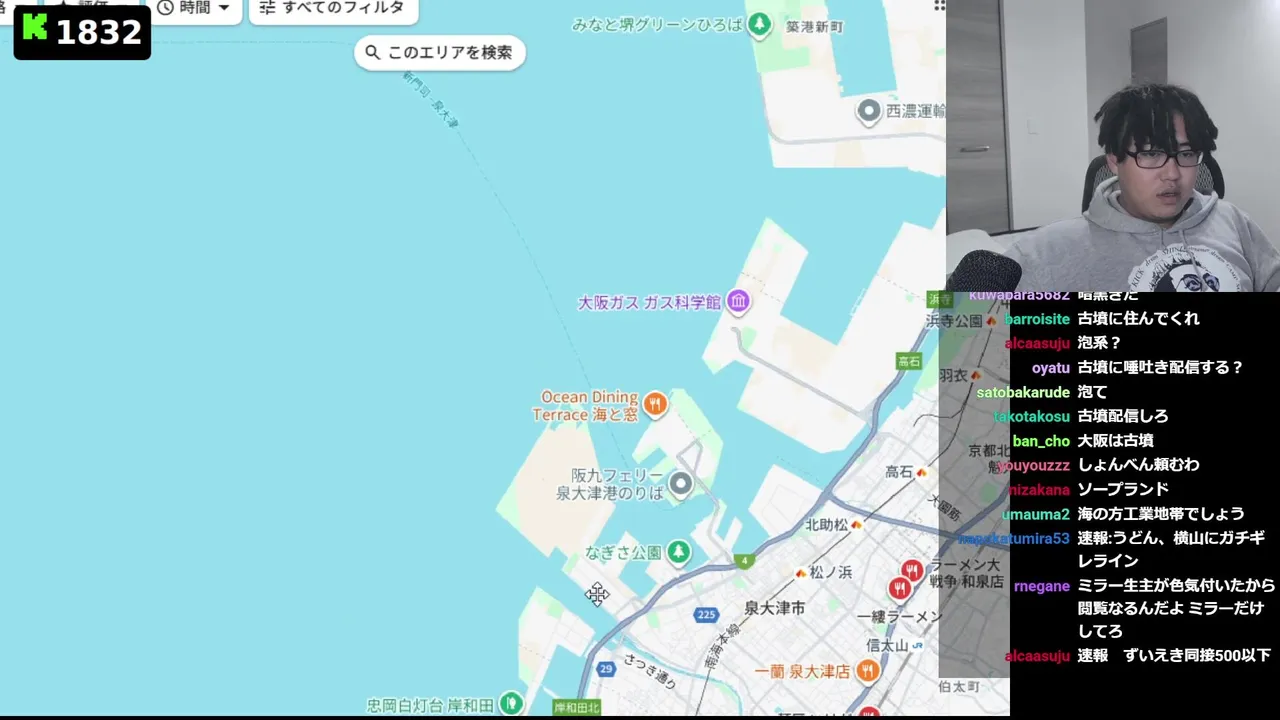Select the なぎさ公園 park pin
The width and height of the screenshot is (1280, 720).
[679, 552]
